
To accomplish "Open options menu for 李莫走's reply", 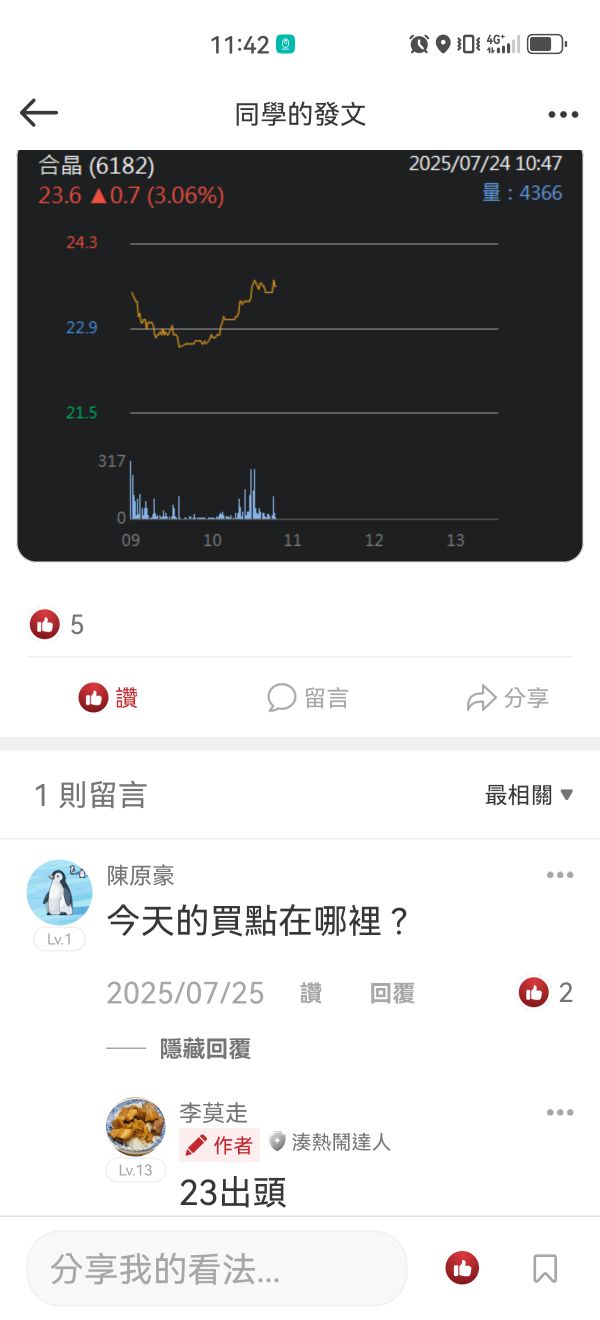I will [x=560, y=1112].
